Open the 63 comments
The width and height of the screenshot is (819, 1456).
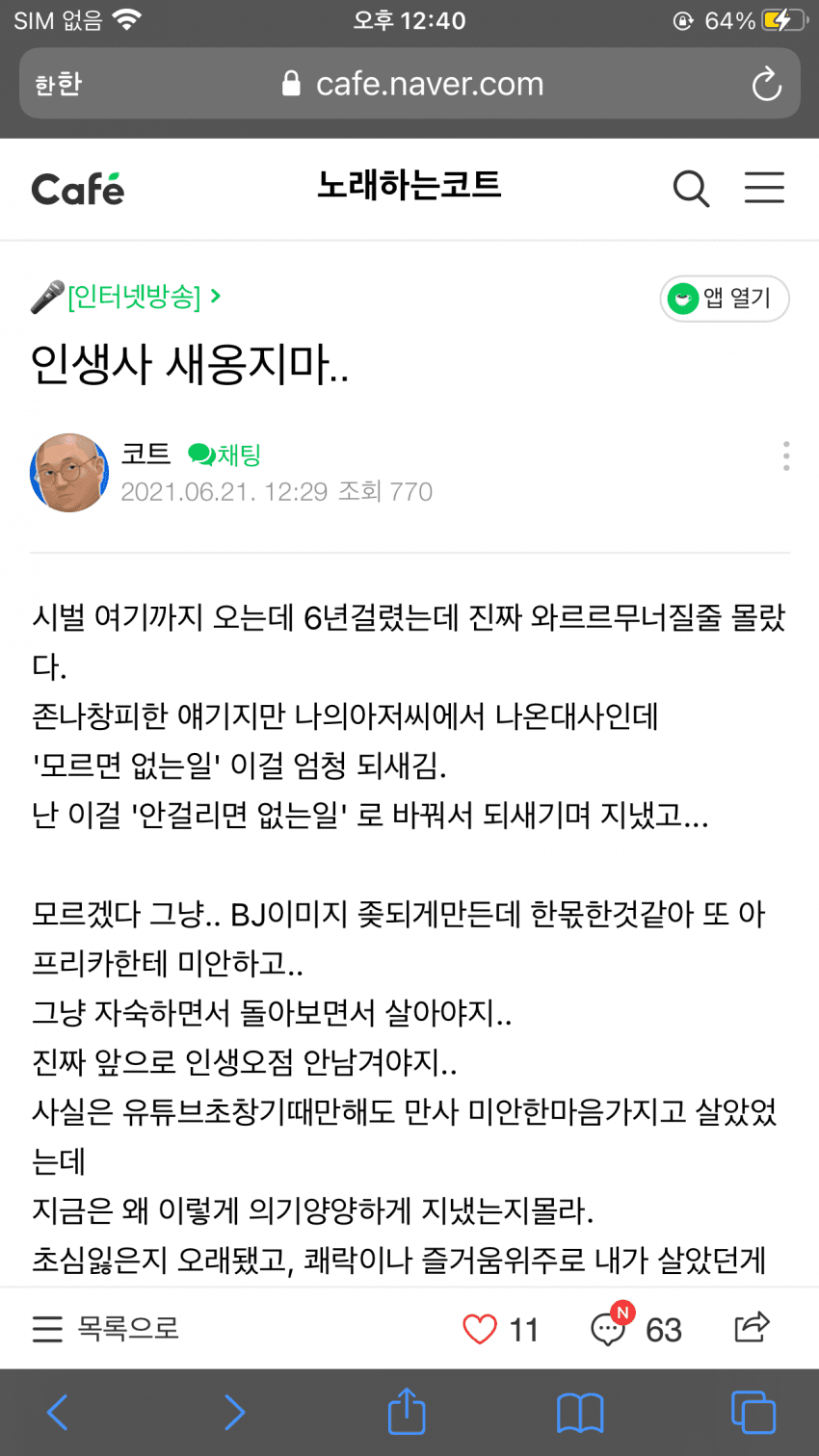pos(636,1329)
